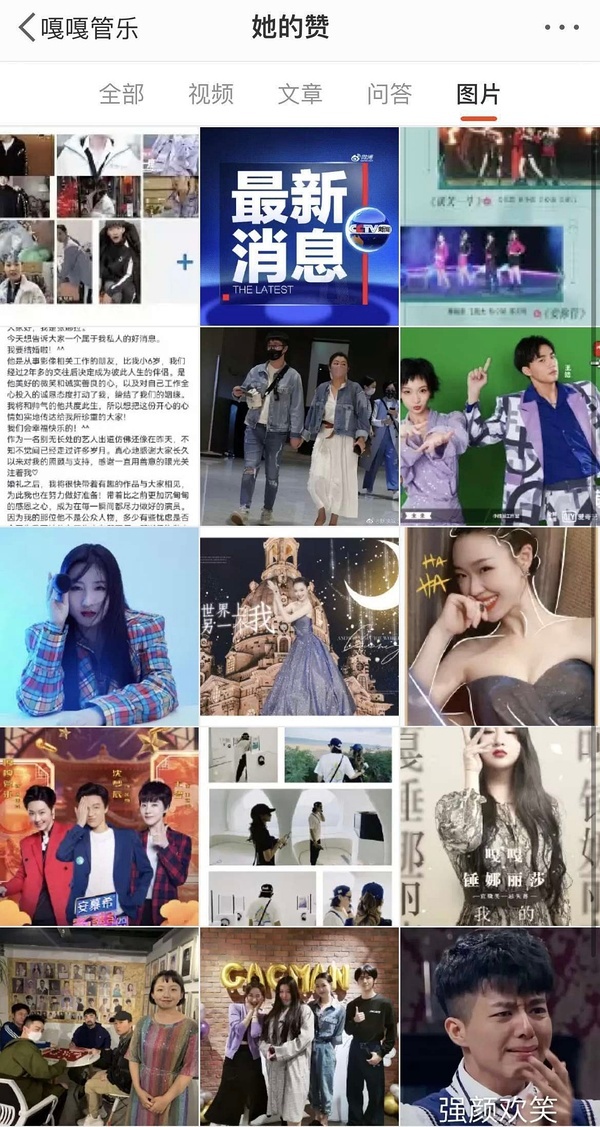This screenshot has height=1127, width=600.
Task: Open the group photo with gold balloons
Action: (x=299, y=1026)
